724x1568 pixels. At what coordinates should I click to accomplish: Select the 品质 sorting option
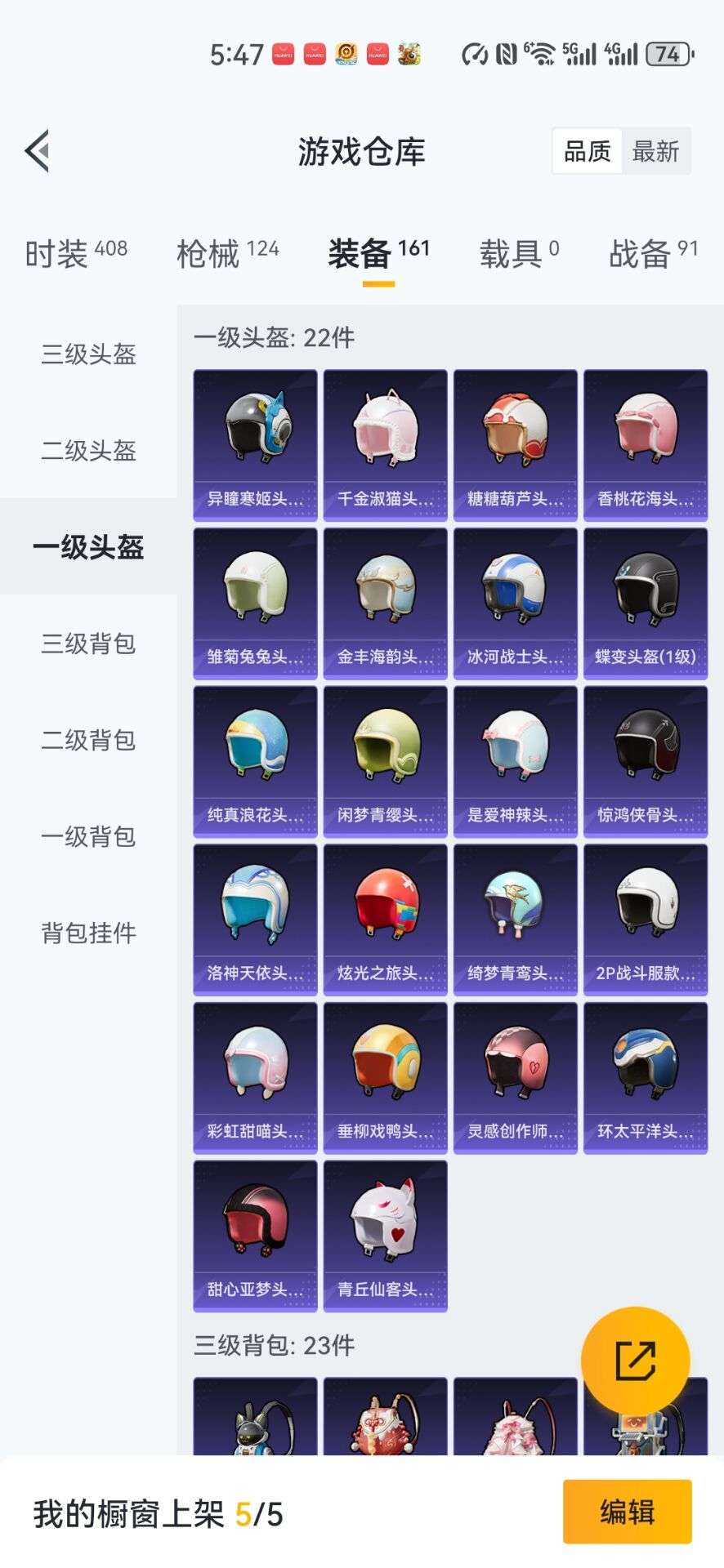pos(585,151)
